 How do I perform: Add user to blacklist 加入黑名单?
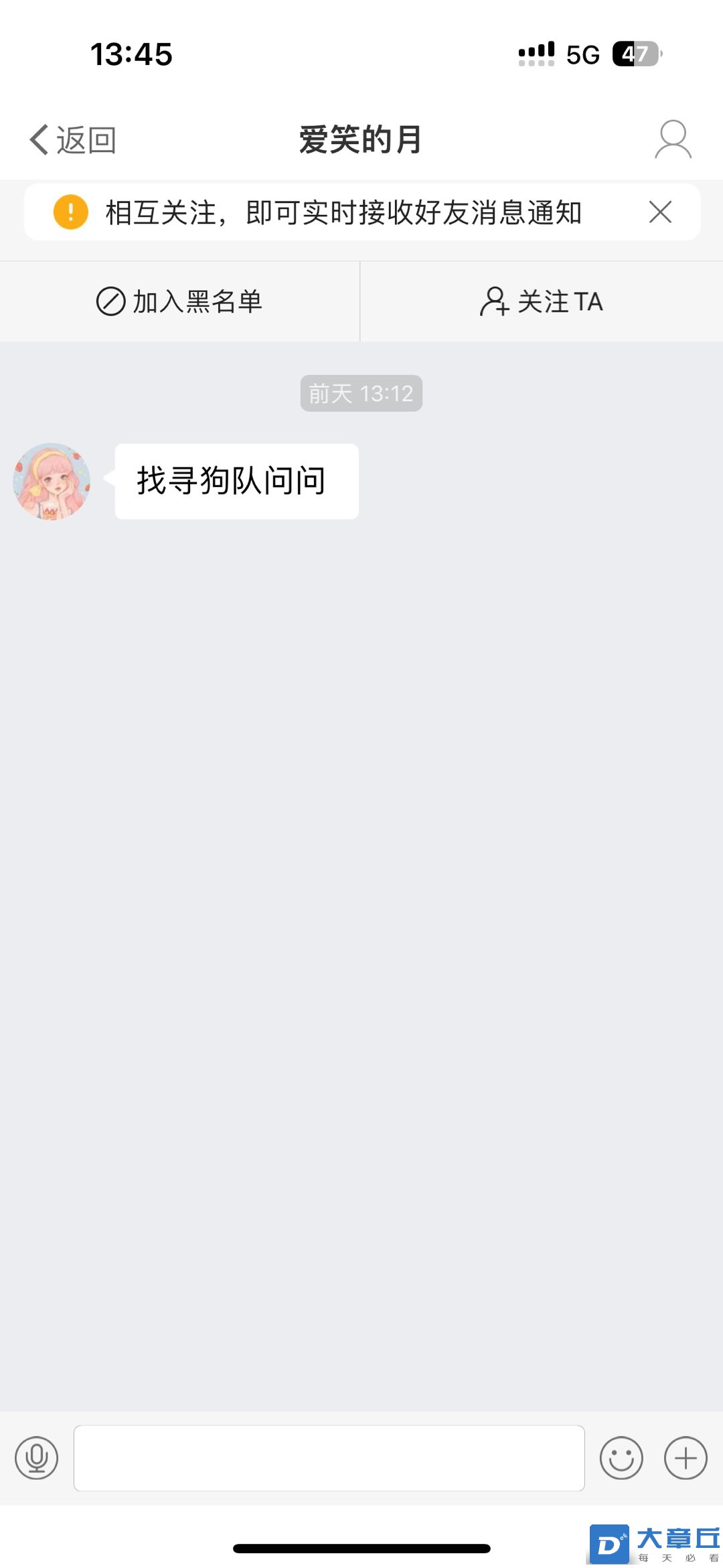[179, 301]
